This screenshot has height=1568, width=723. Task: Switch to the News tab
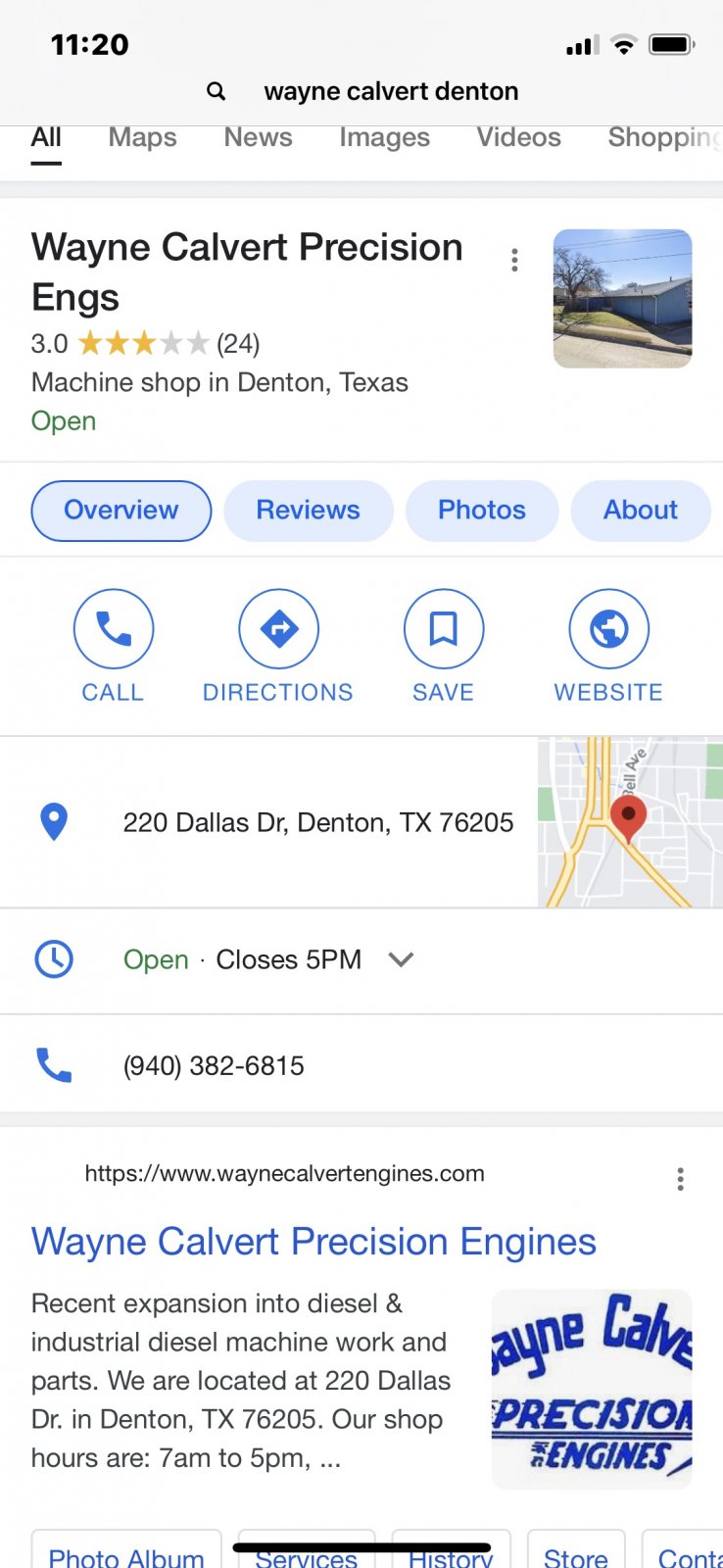[258, 137]
